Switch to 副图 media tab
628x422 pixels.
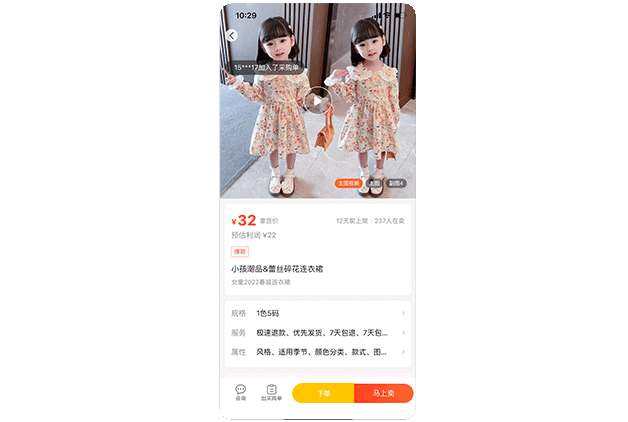click(396, 183)
